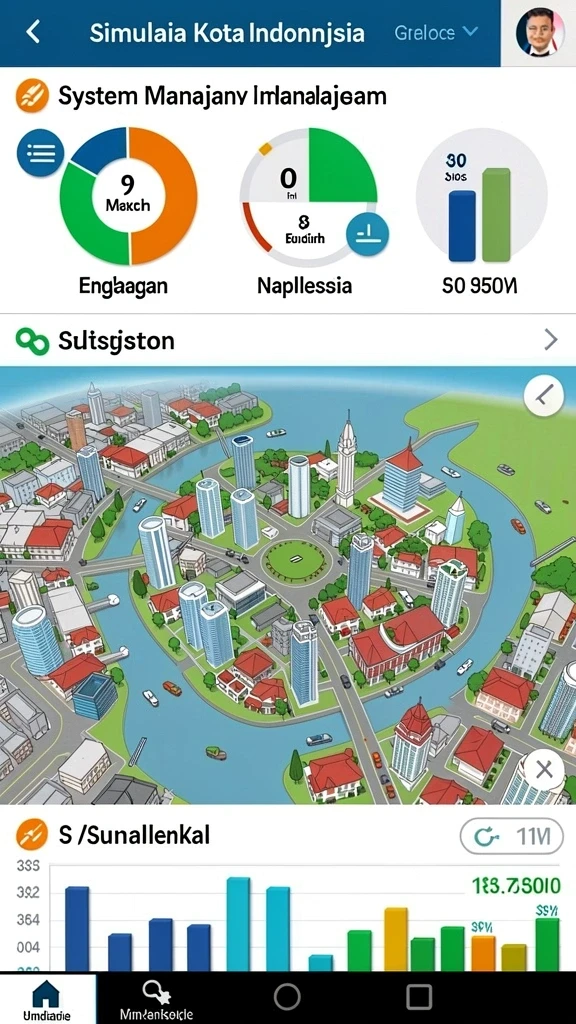Tap the refresh 11M pill button
The image size is (576, 1024).
511,836
